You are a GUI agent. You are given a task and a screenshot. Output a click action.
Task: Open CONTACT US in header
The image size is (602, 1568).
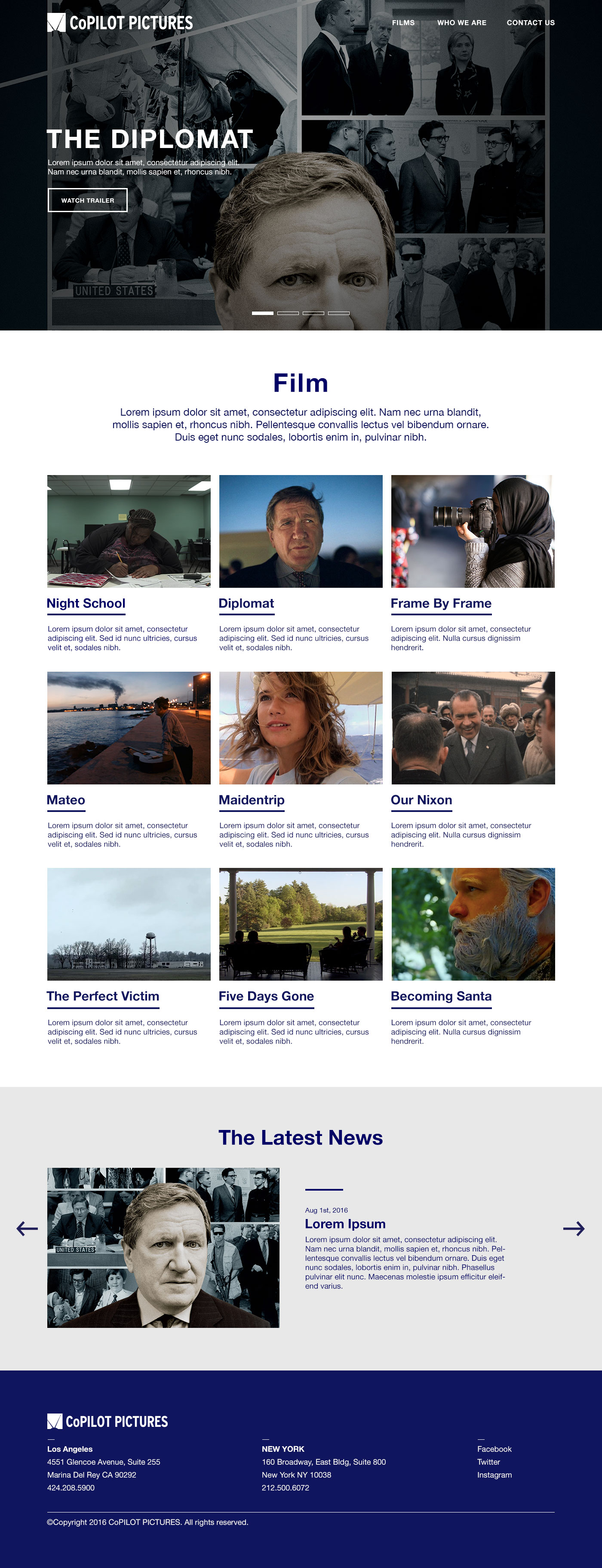[x=530, y=22]
